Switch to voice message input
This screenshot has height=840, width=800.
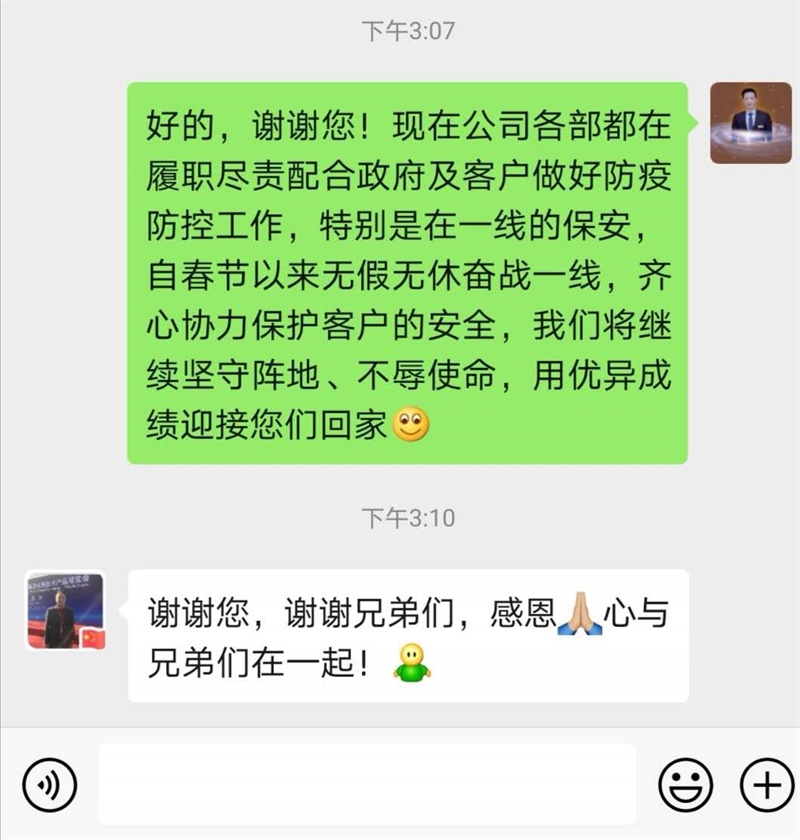pos(47,784)
